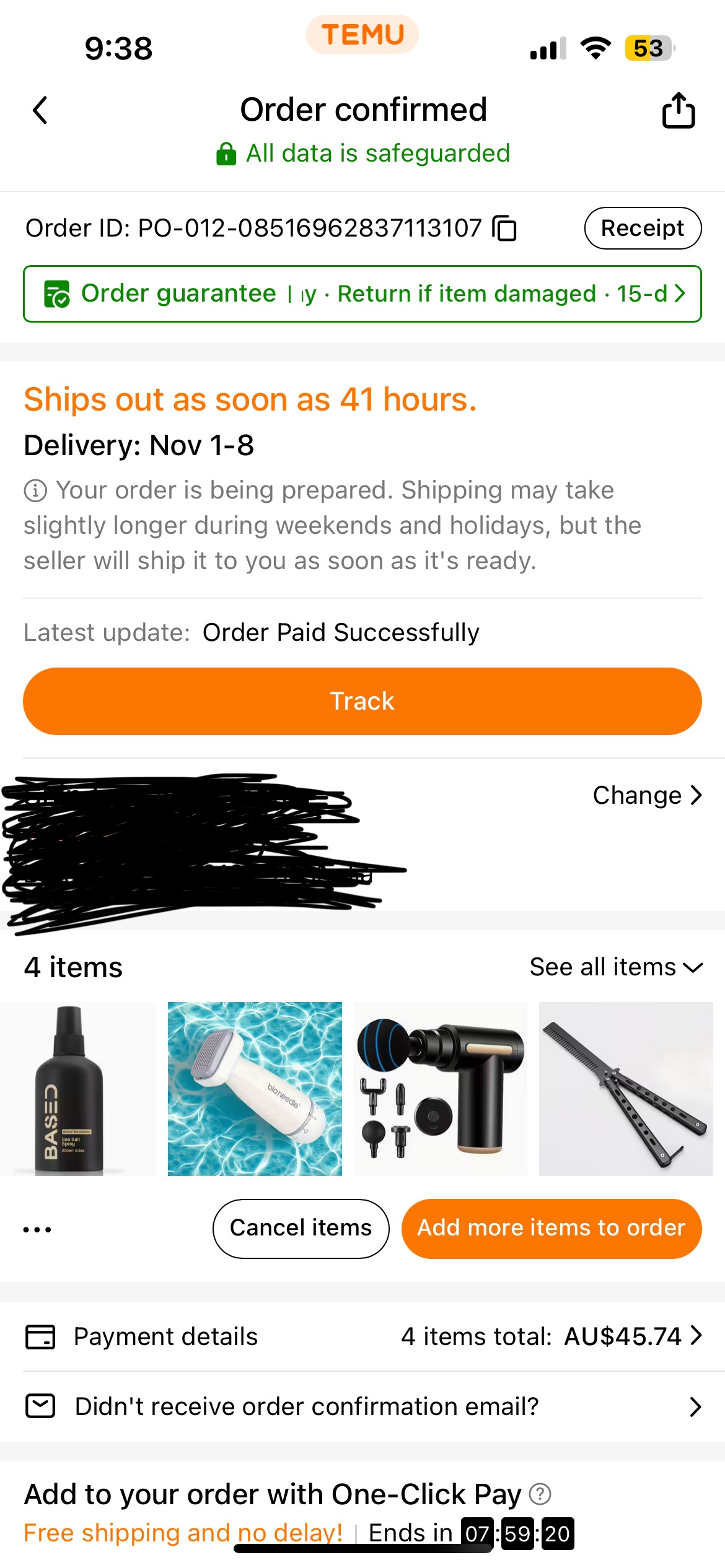Cancel items in this order
Screen dimensions: 725x1568
tap(301, 1229)
